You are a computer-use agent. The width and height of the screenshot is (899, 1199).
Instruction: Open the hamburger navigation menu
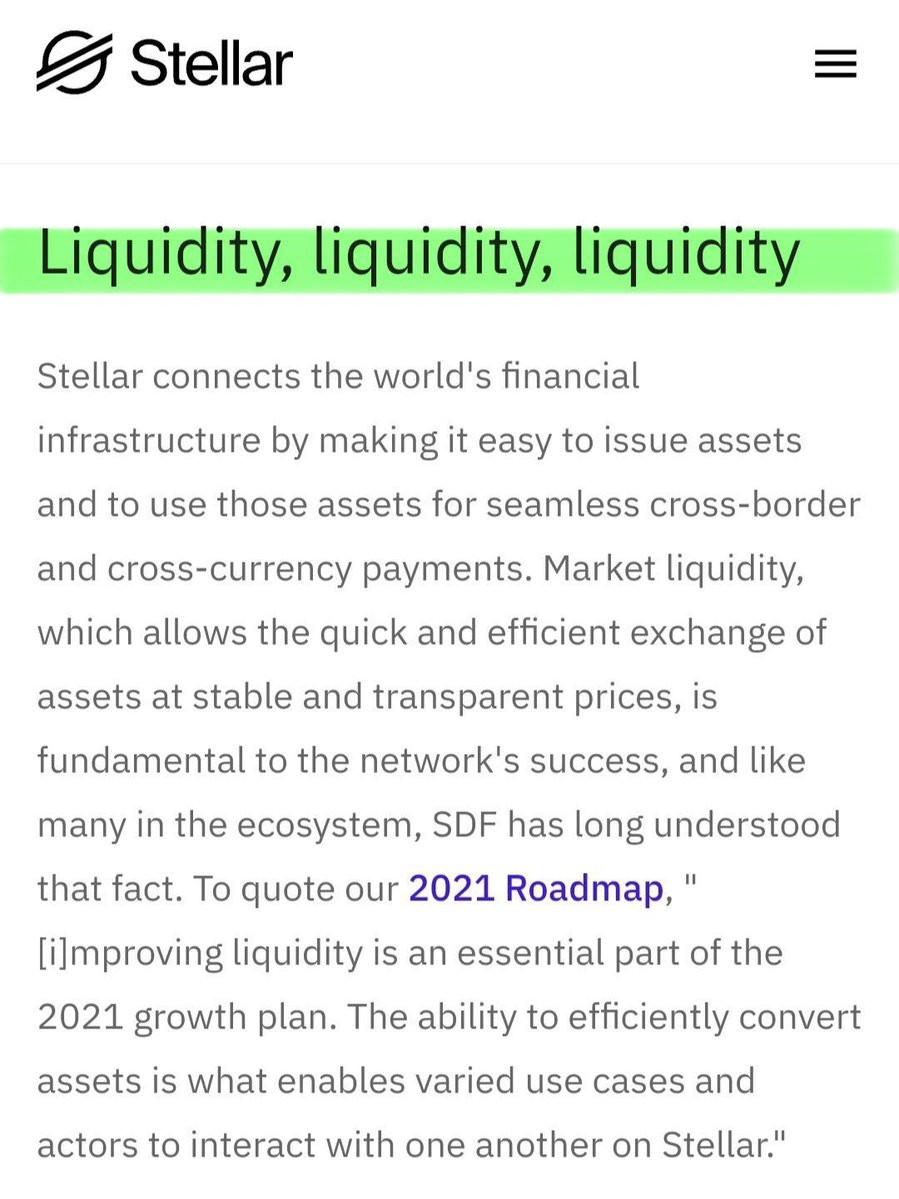pos(835,63)
